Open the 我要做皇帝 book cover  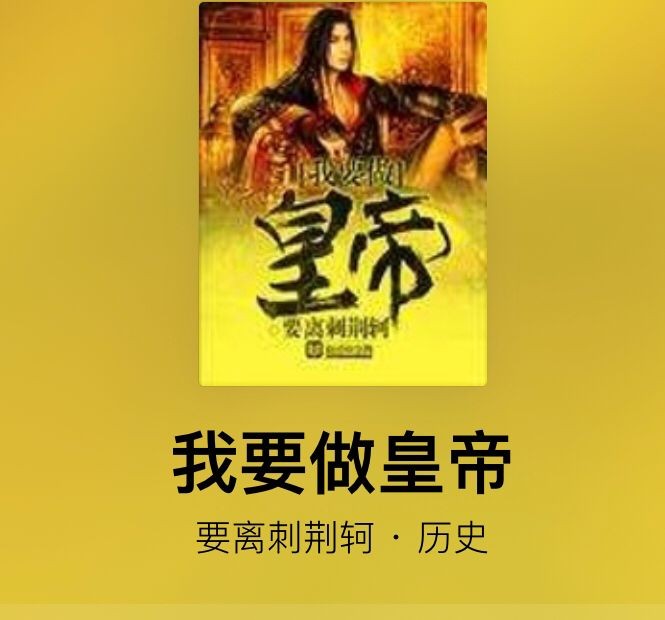pyautogui.click(x=342, y=194)
